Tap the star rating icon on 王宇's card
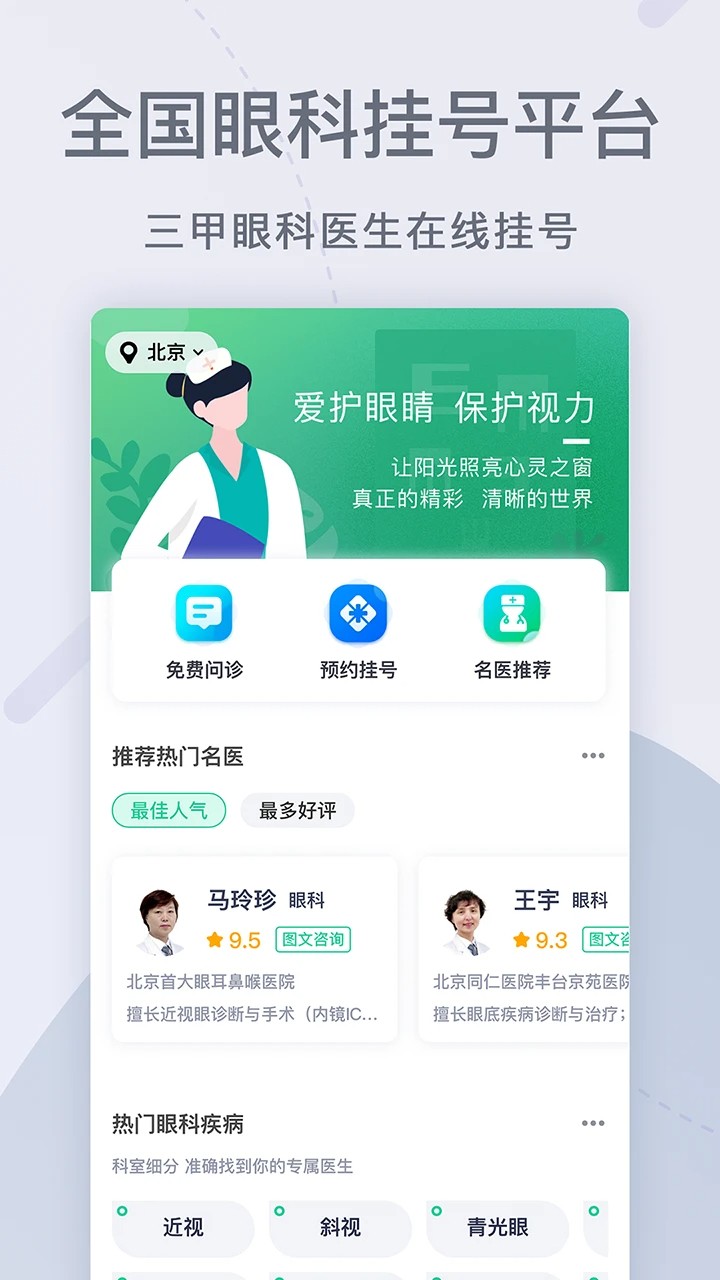 [522, 939]
